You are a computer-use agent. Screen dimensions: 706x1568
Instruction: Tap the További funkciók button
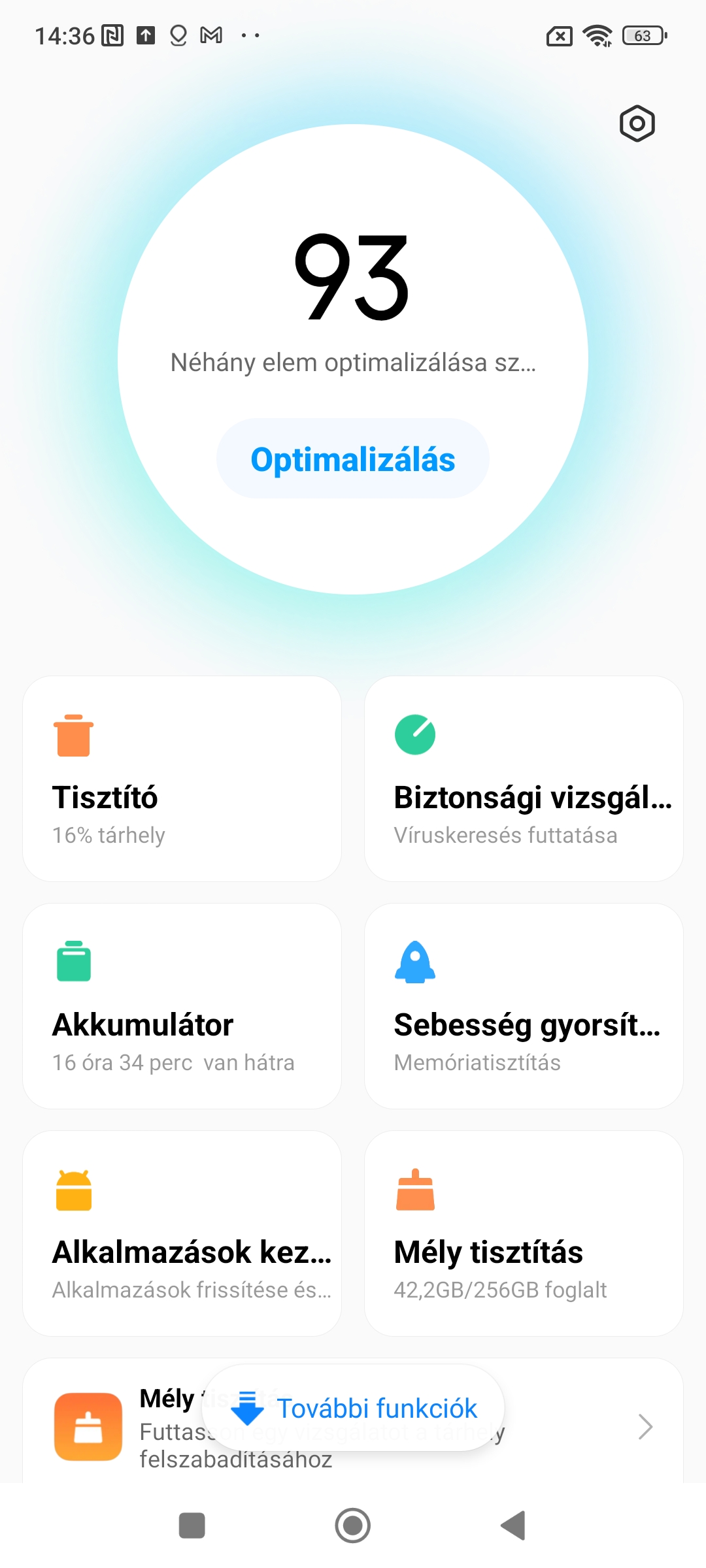click(353, 1408)
